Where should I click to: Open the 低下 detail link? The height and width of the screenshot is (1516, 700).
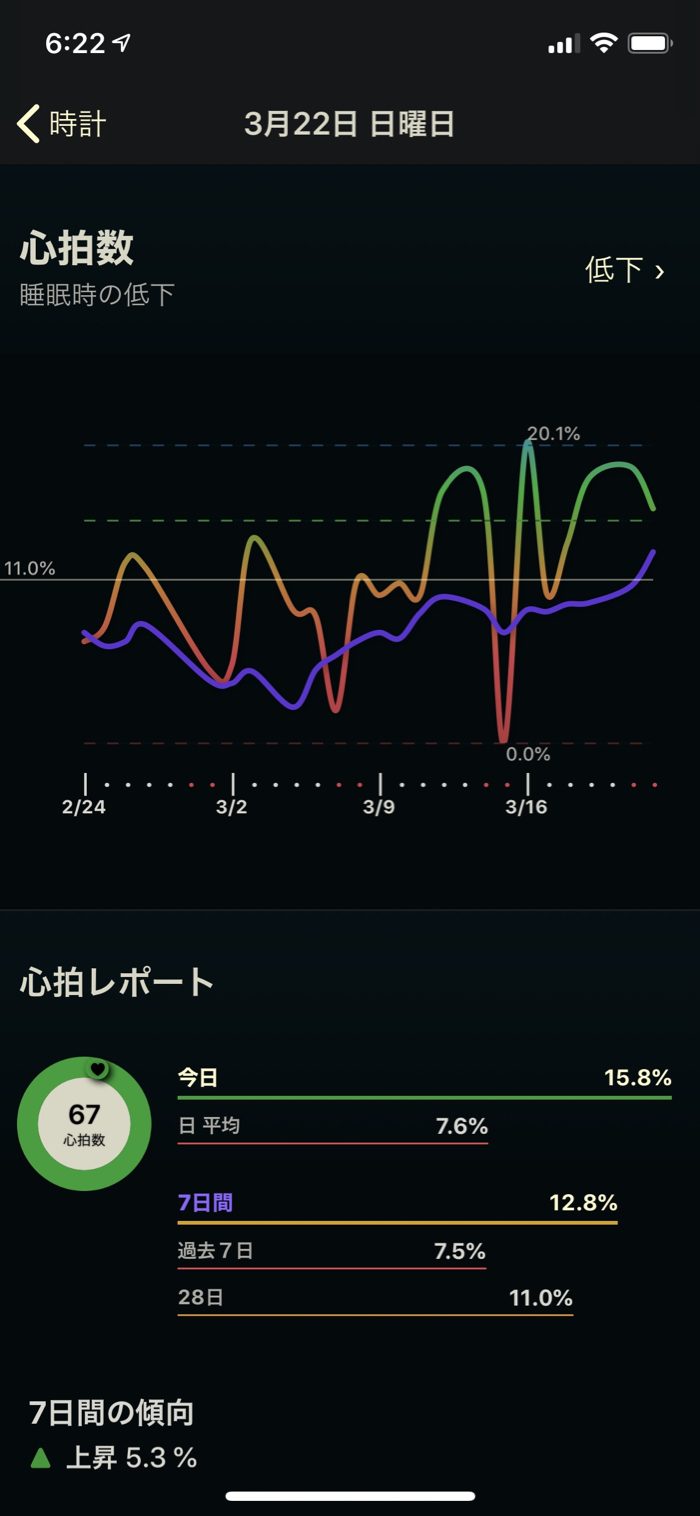click(624, 270)
